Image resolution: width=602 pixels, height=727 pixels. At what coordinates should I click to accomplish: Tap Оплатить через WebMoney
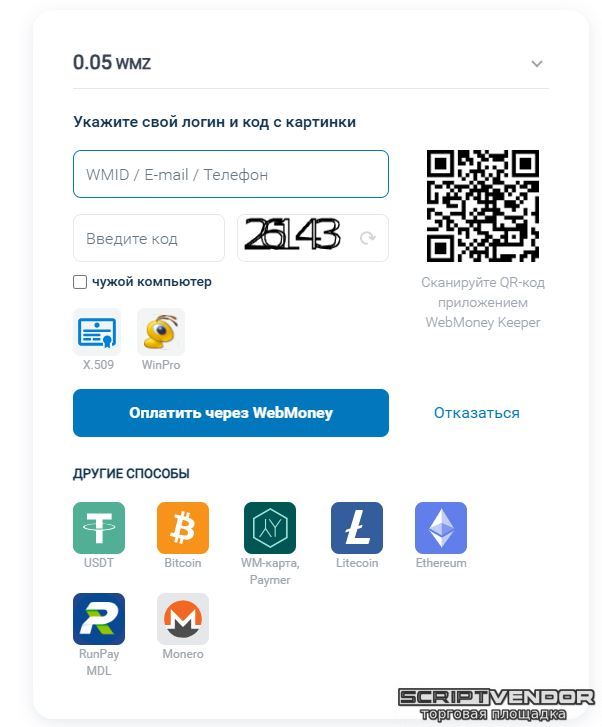(x=230, y=412)
